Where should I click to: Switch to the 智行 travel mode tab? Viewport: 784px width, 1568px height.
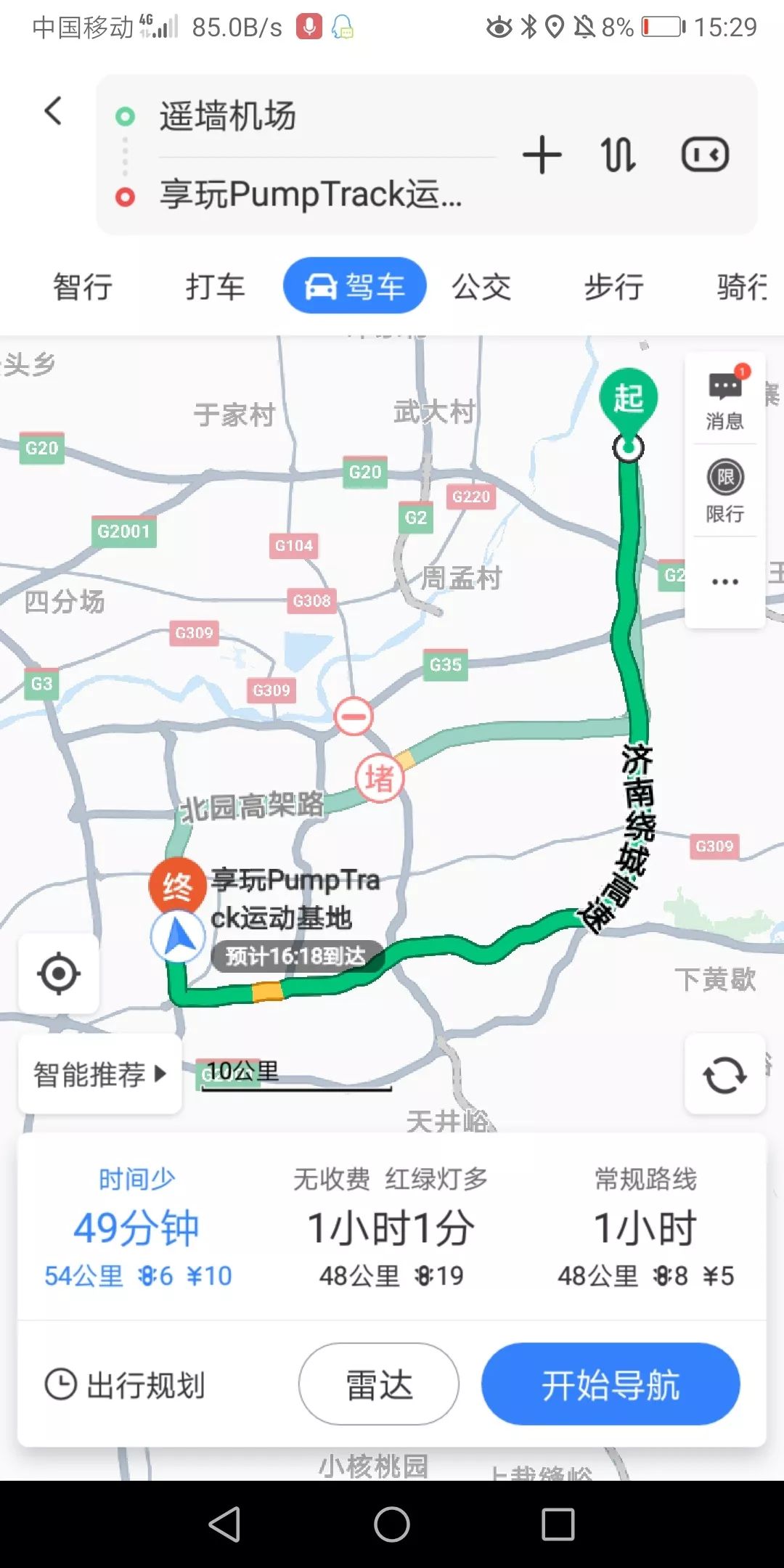point(83,287)
